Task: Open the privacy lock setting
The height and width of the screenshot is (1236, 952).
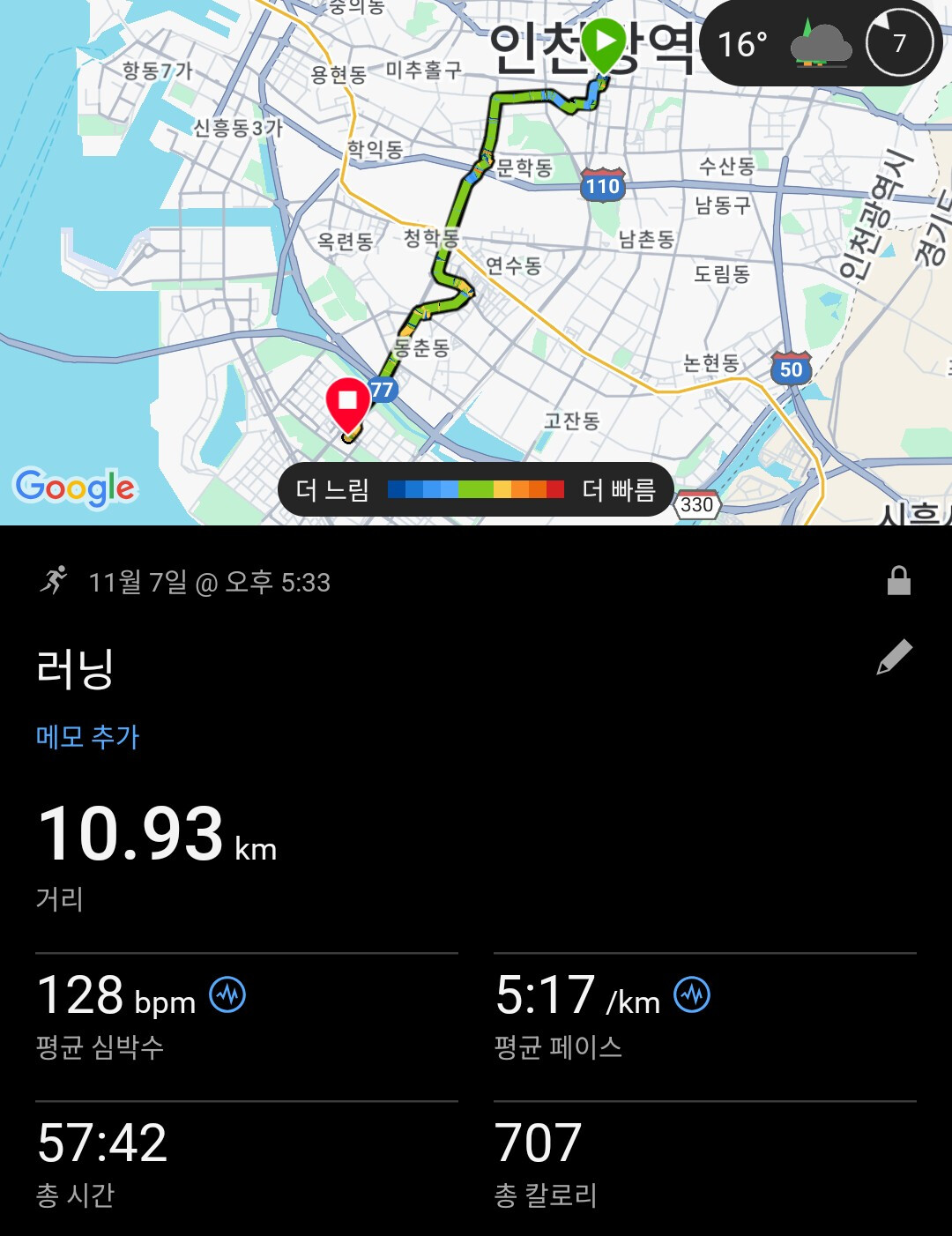Action: pyautogui.click(x=898, y=581)
